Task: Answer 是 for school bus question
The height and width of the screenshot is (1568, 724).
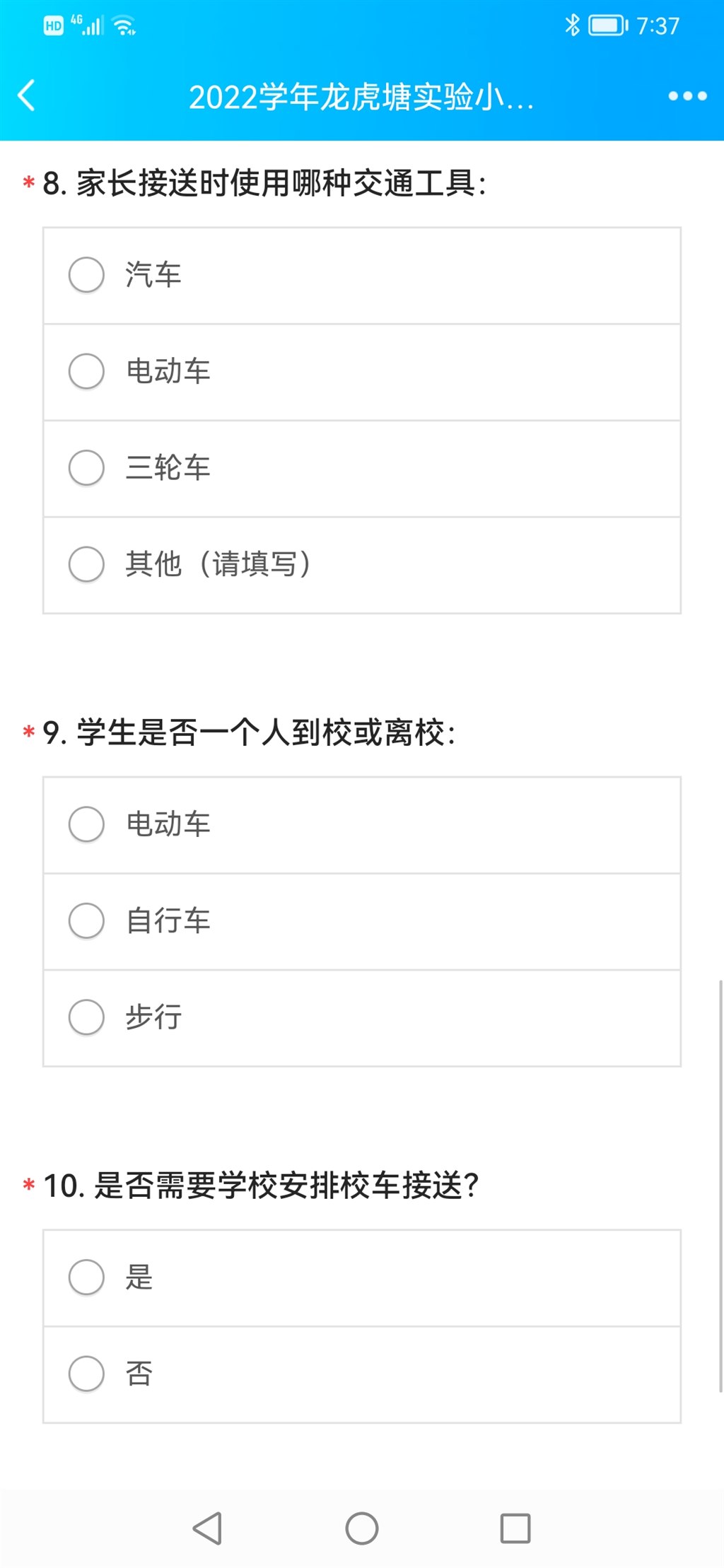Action: (x=362, y=1278)
